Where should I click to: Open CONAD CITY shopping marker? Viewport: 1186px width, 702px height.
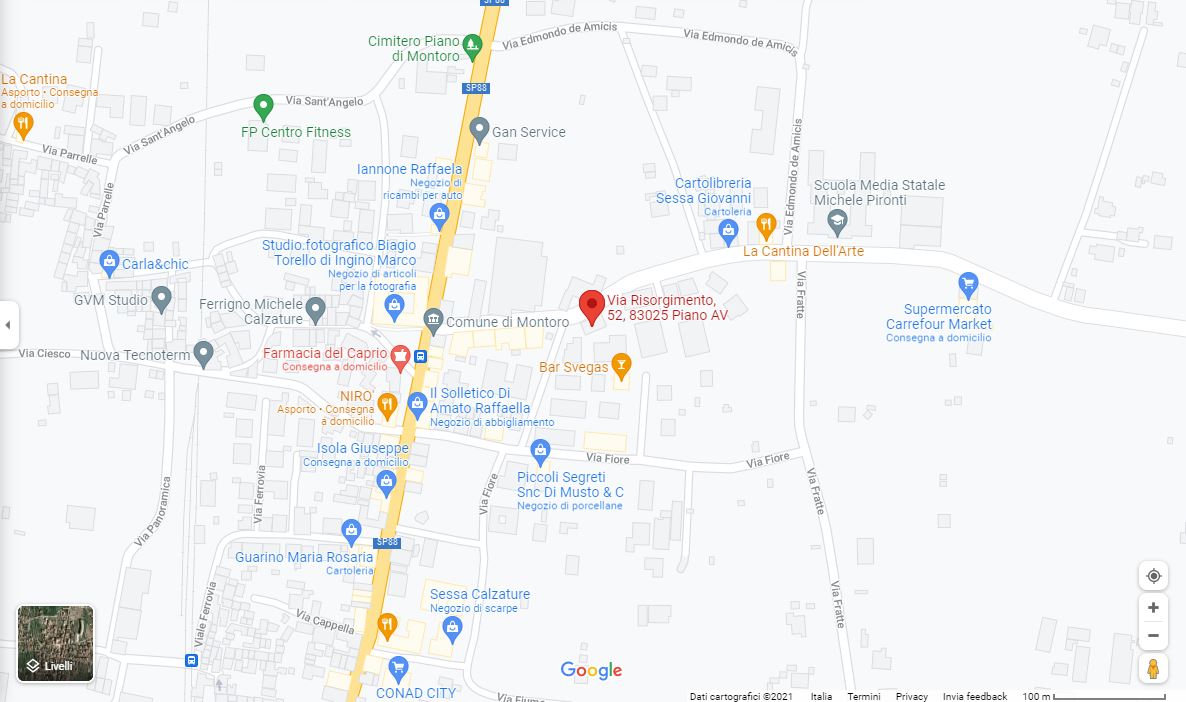tap(398, 667)
